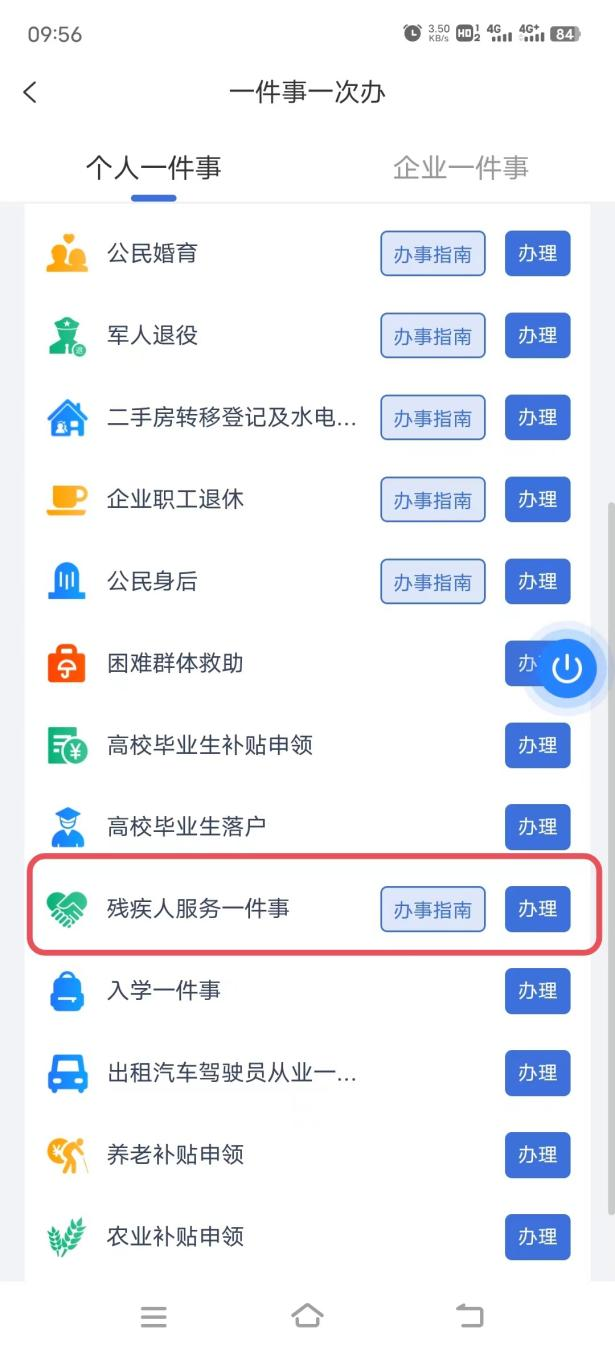Tap 办理 for 残疾人服务一件事
The width and height of the screenshot is (615, 1353).
(537, 910)
